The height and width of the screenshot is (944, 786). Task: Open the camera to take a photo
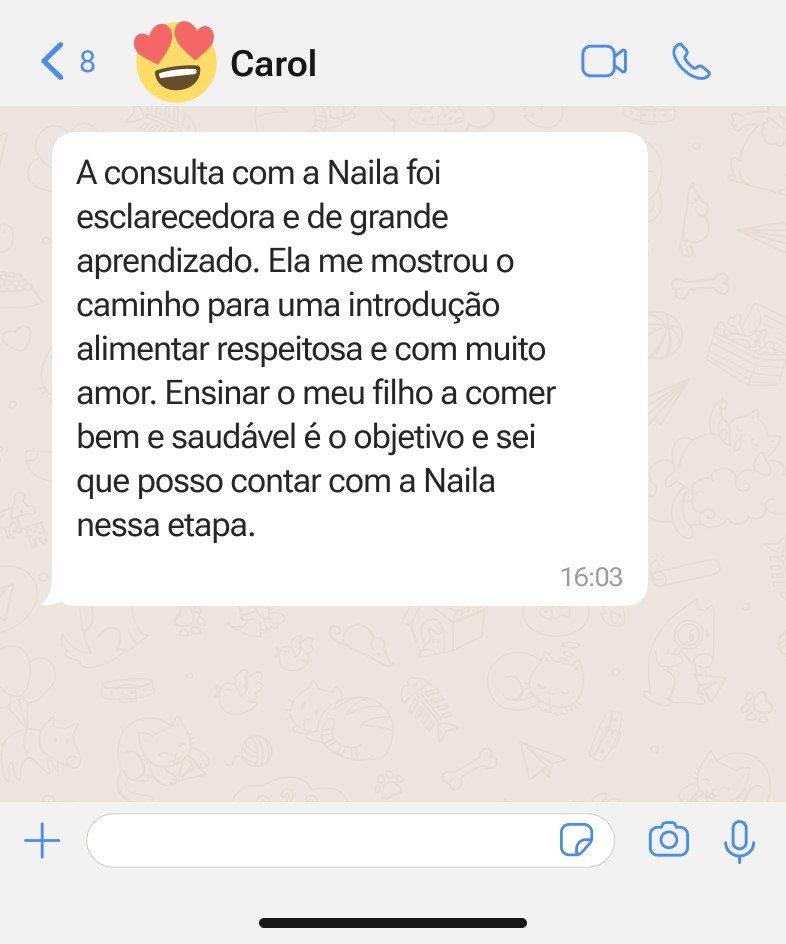coord(670,841)
